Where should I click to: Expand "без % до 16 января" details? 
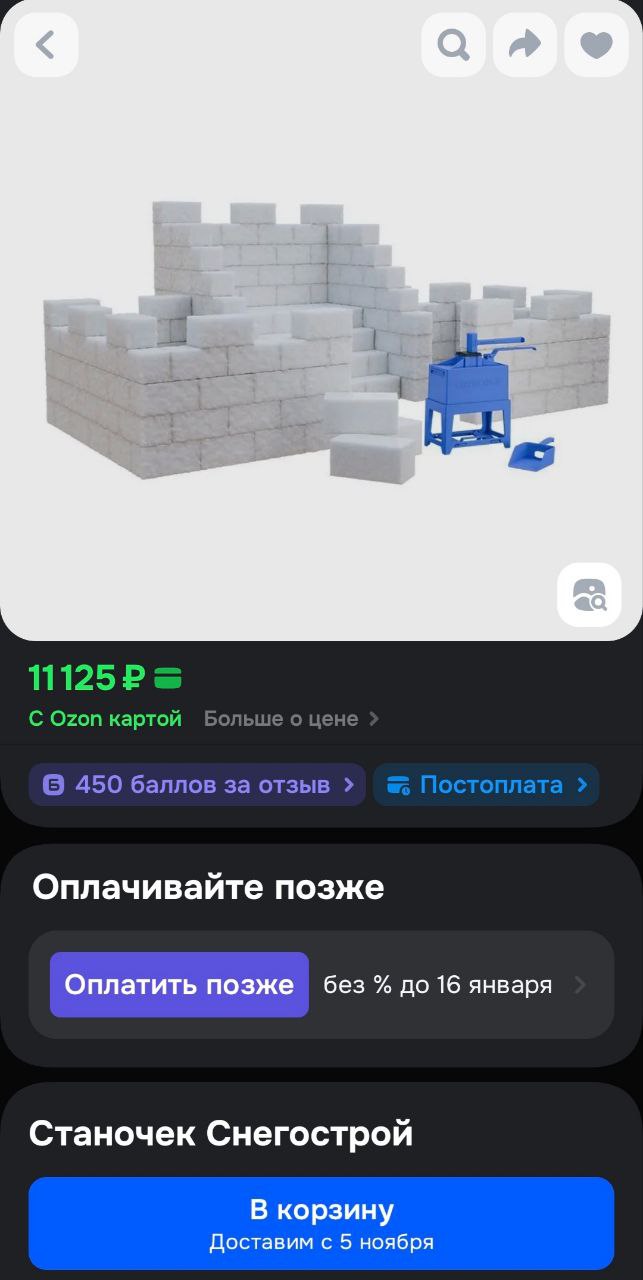pos(450,985)
